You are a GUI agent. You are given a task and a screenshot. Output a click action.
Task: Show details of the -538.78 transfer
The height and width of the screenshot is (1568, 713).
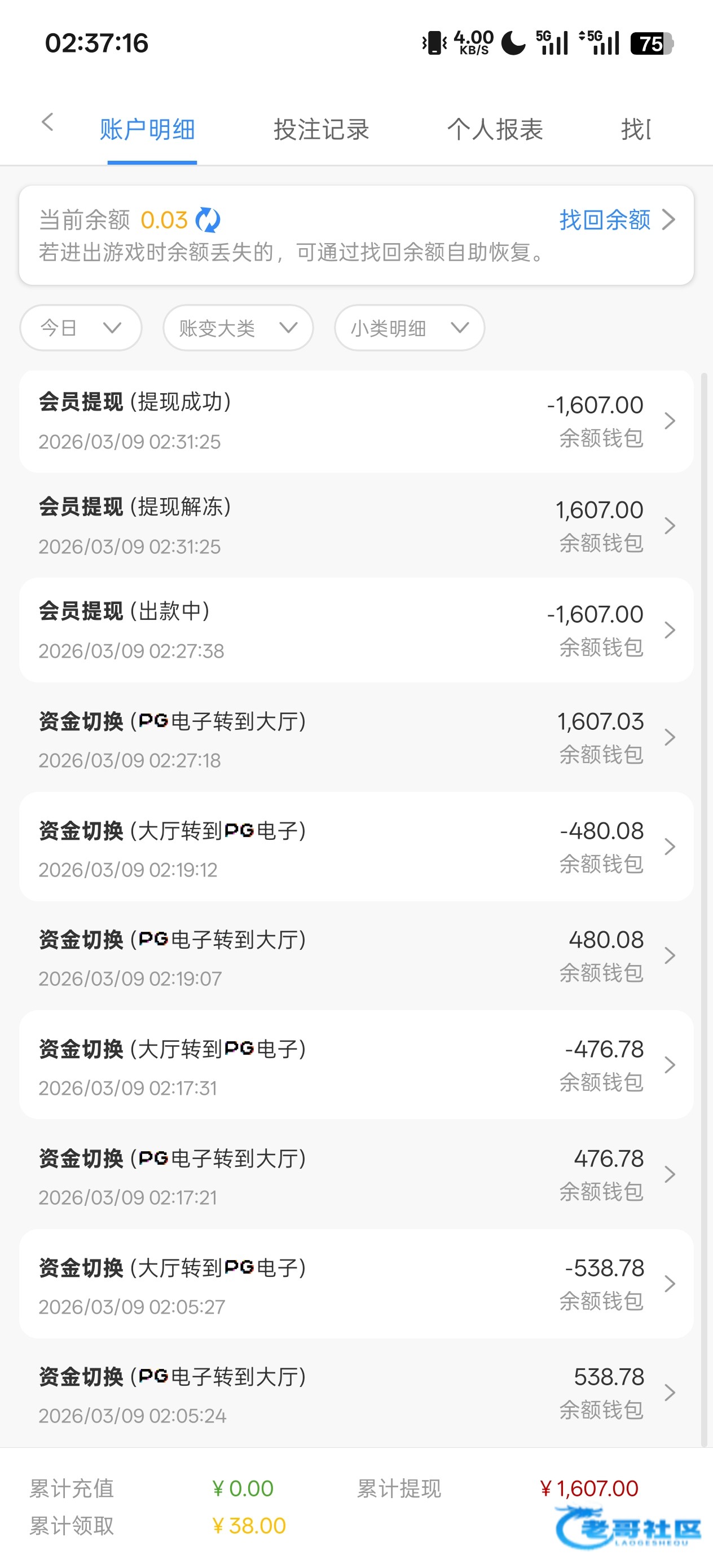[356, 1284]
